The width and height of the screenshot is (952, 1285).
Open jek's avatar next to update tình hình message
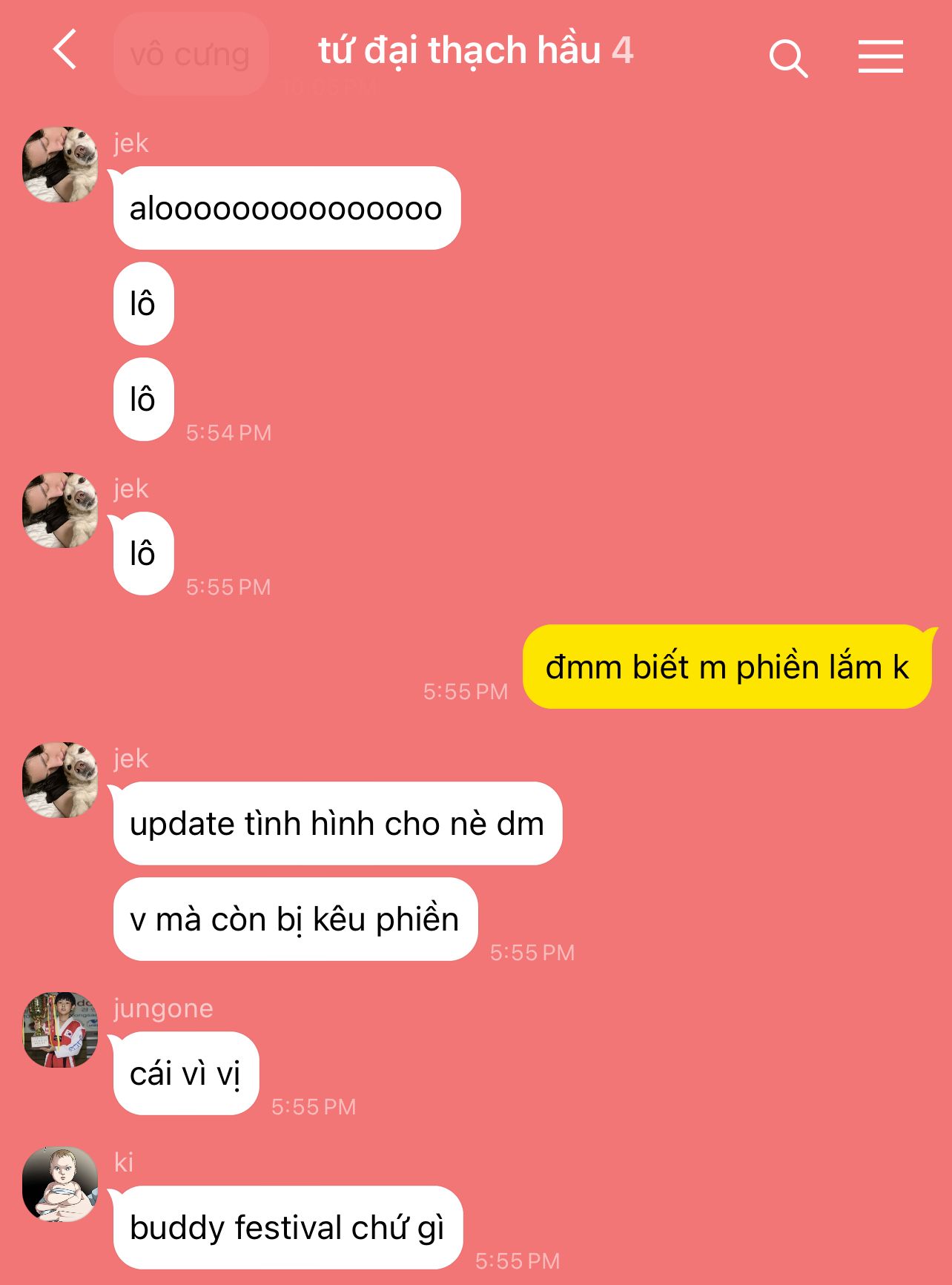point(60,780)
